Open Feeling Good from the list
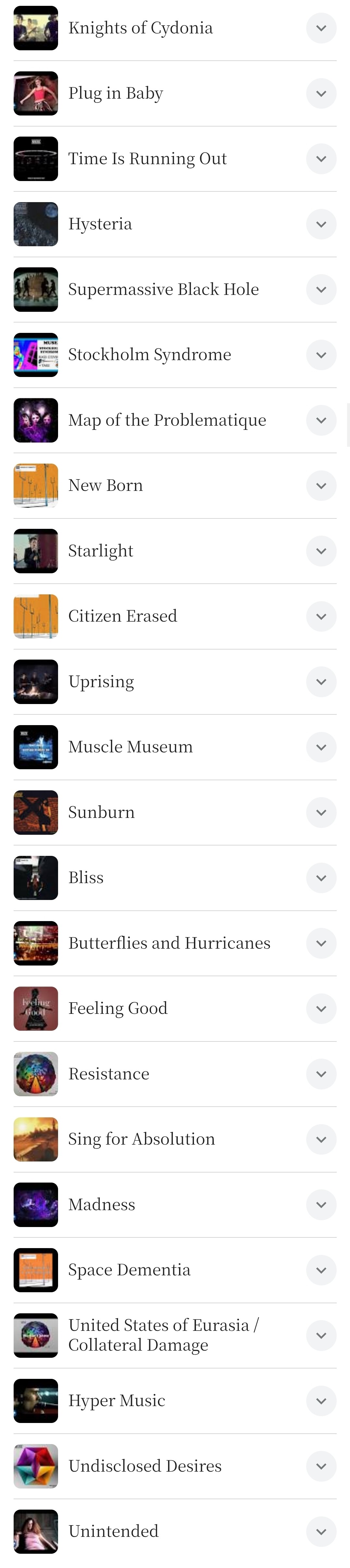350x1568 pixels. [x=117, y=1009]
